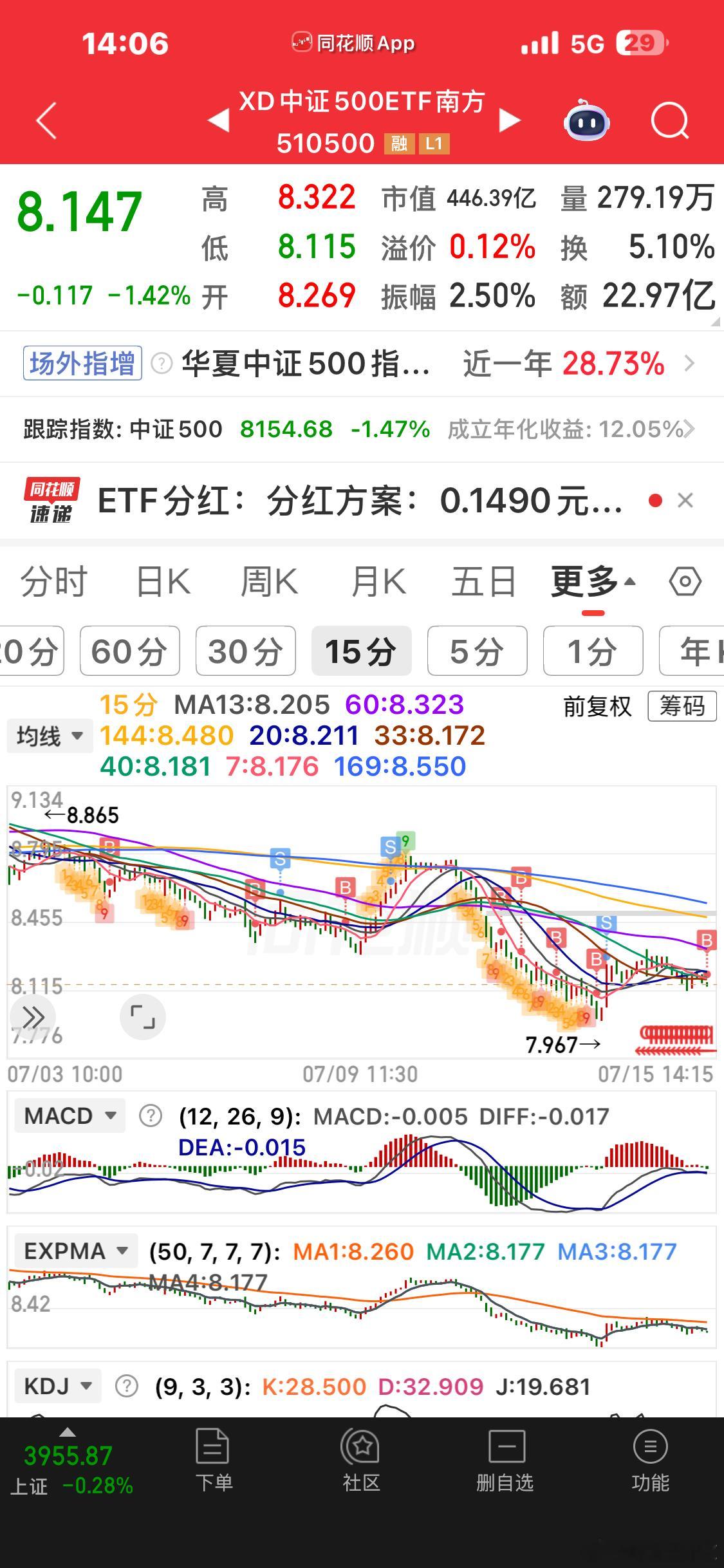Choose the 5分 interval chip

click(x=477, y=651)
